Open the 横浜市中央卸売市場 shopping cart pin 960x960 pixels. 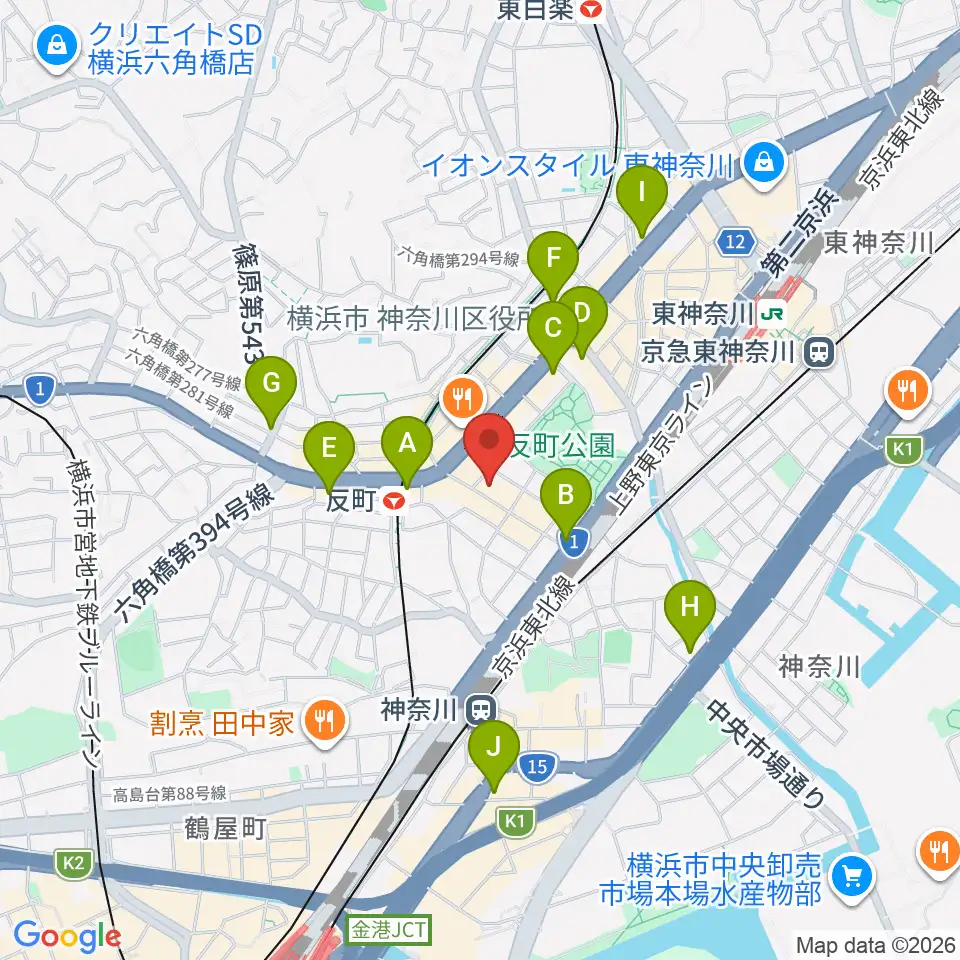coord(851,879)
